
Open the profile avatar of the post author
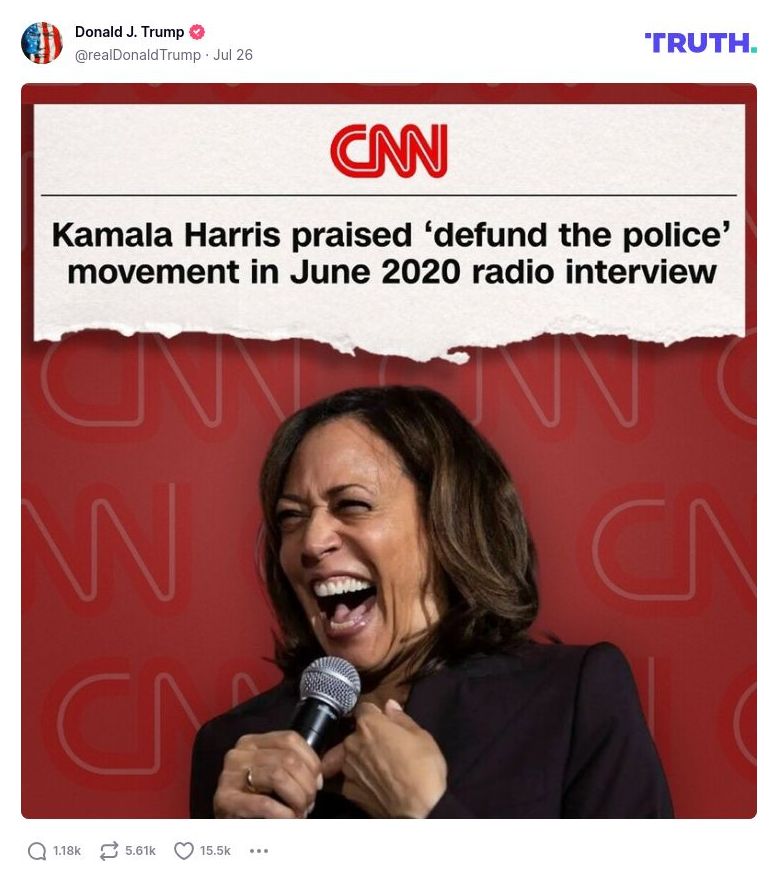(x=42, y=43)
